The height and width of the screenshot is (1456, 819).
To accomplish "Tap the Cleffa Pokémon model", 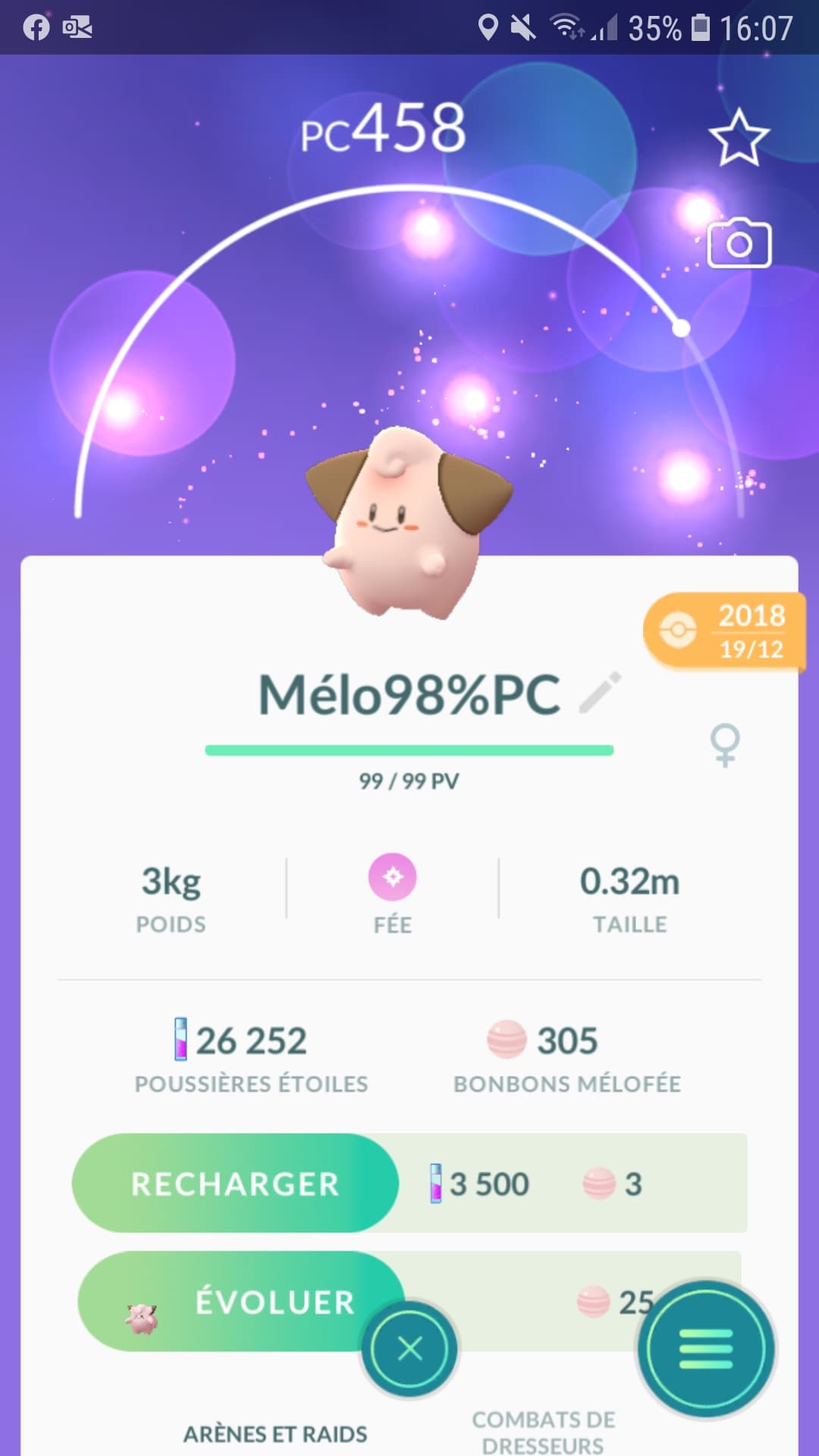I will [406, 523].
